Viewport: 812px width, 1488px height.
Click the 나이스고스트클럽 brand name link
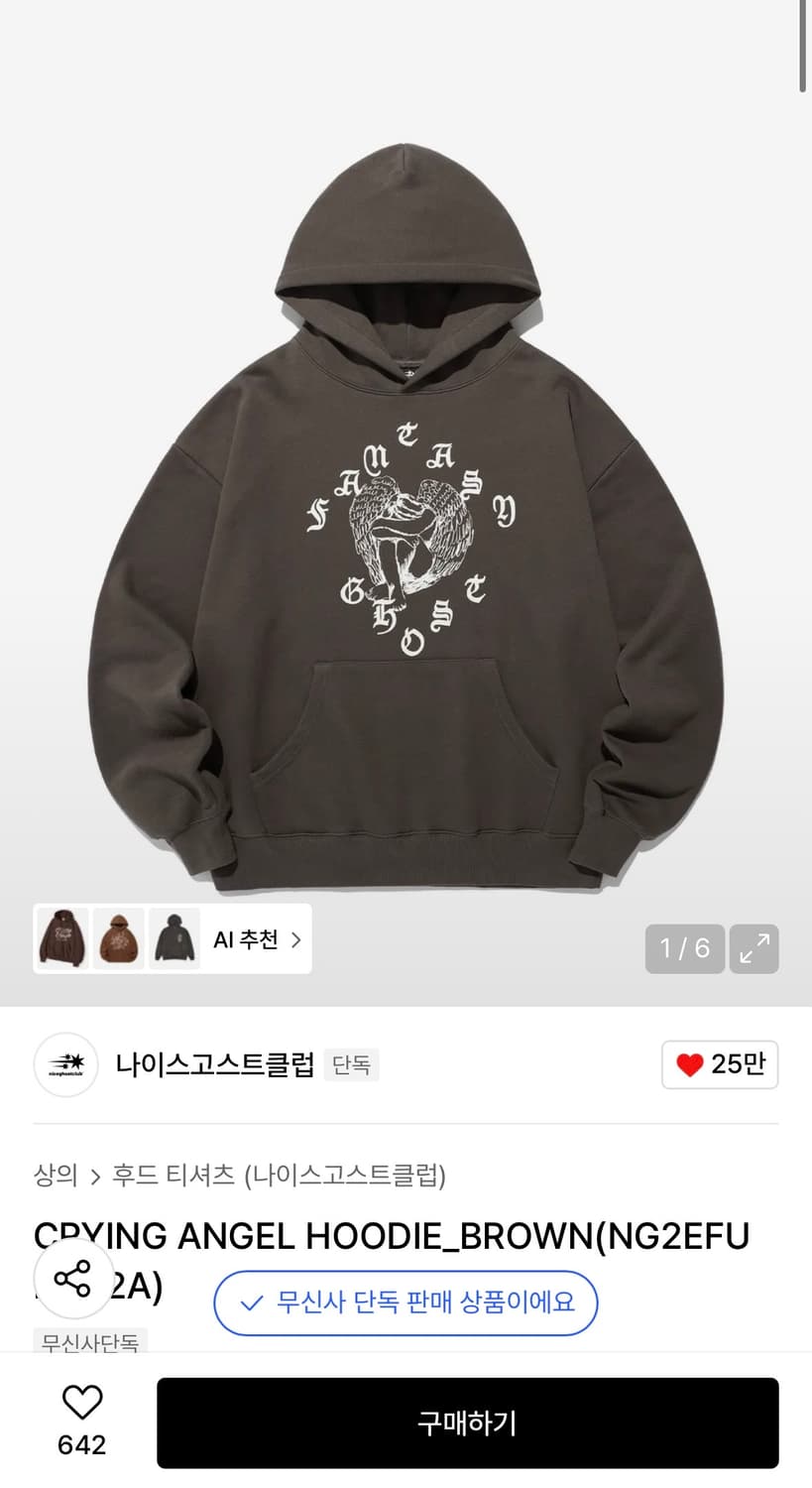pos(215,1064)
